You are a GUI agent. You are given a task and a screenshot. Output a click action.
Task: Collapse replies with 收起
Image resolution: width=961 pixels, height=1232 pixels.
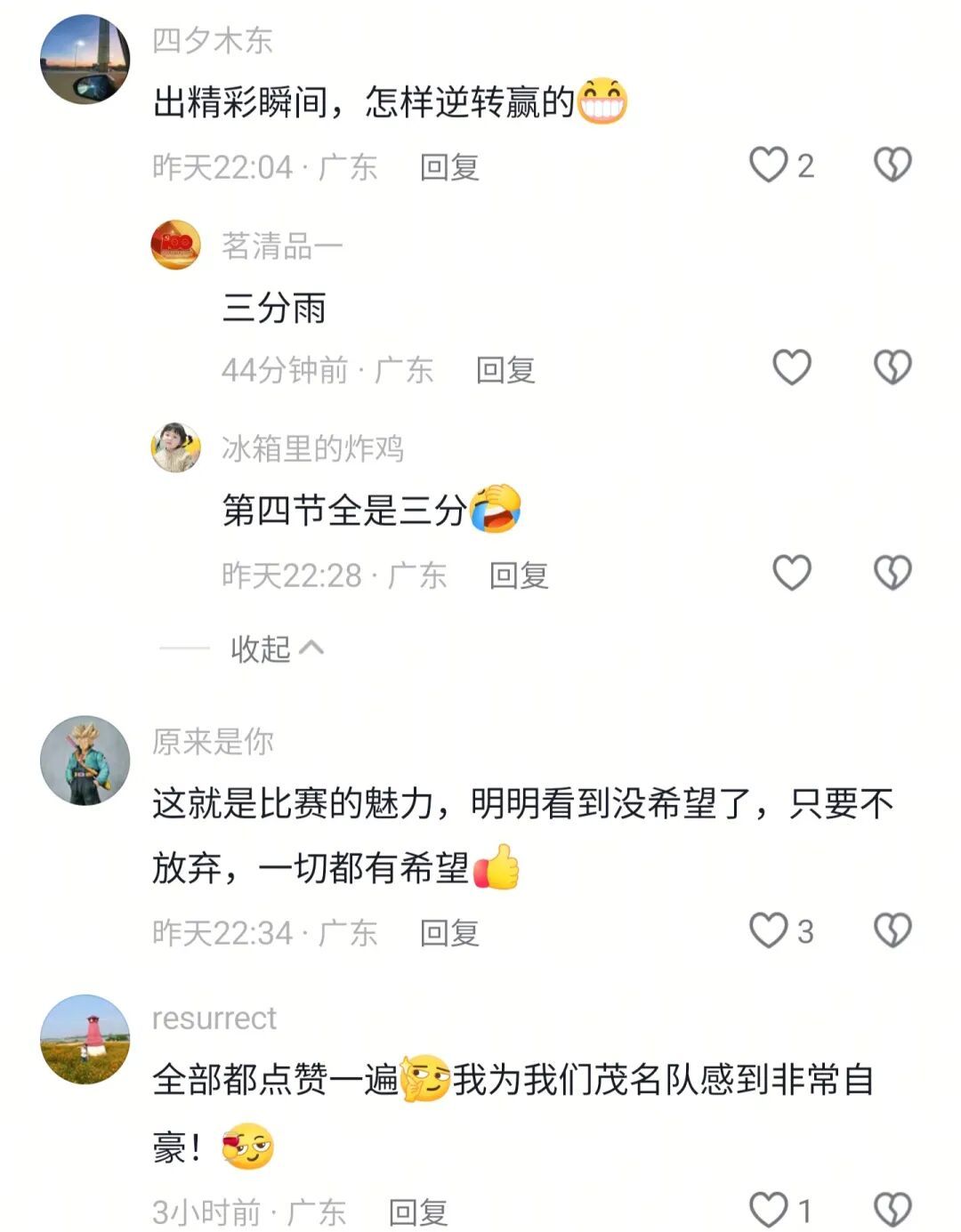tap(276, 648)
